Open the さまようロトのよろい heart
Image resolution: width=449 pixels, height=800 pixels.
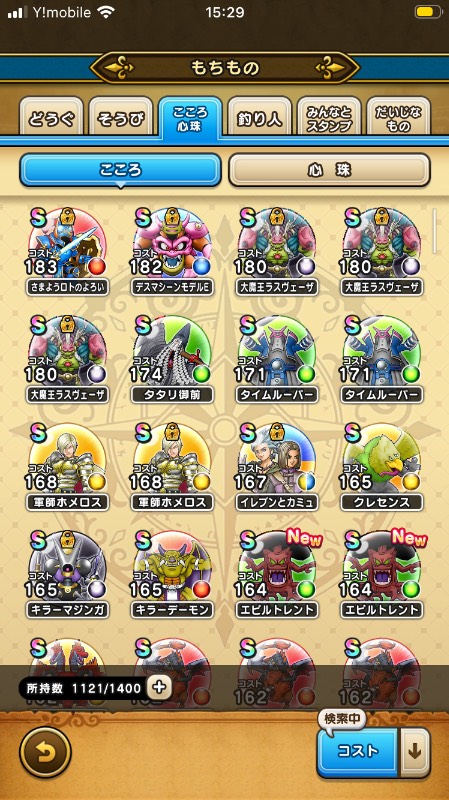(x=67, y=252)
